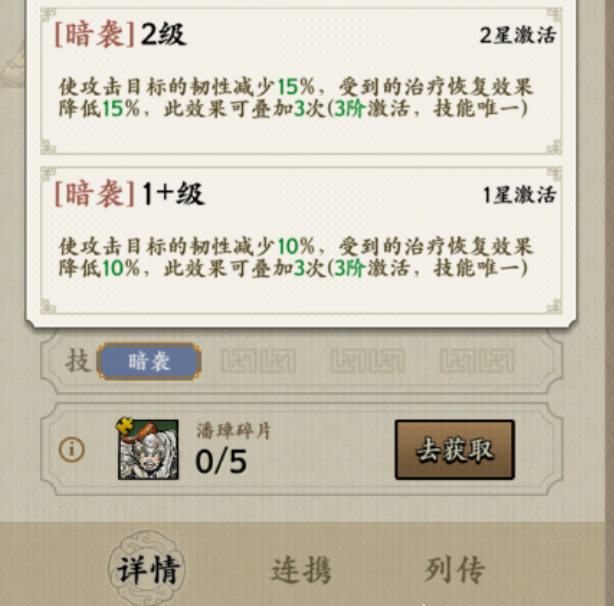Switch to the 详情 tab
The image size is (614, 606).
[x=149, y=570]
